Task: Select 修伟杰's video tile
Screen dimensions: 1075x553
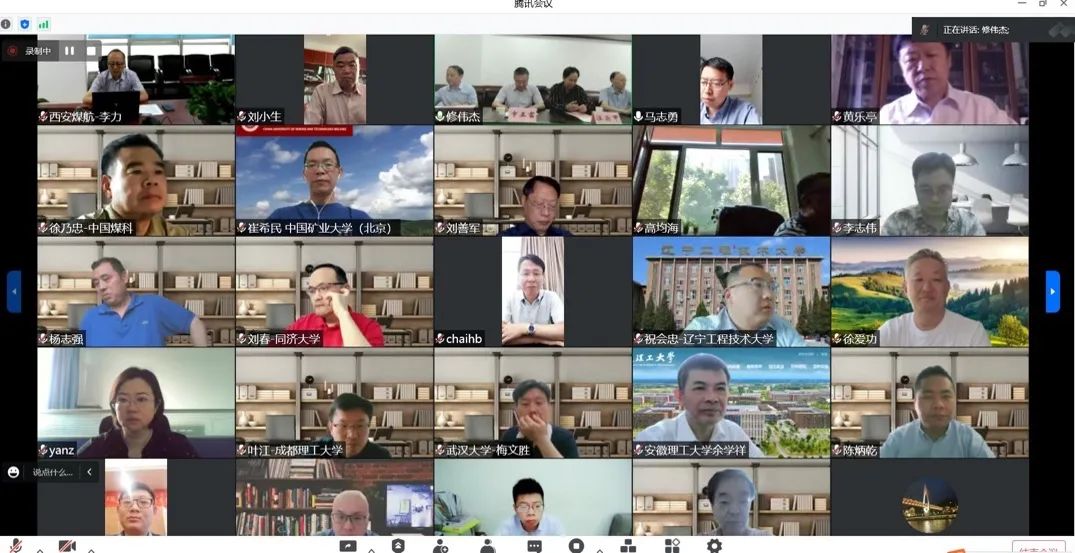Action: pos(532,79)
